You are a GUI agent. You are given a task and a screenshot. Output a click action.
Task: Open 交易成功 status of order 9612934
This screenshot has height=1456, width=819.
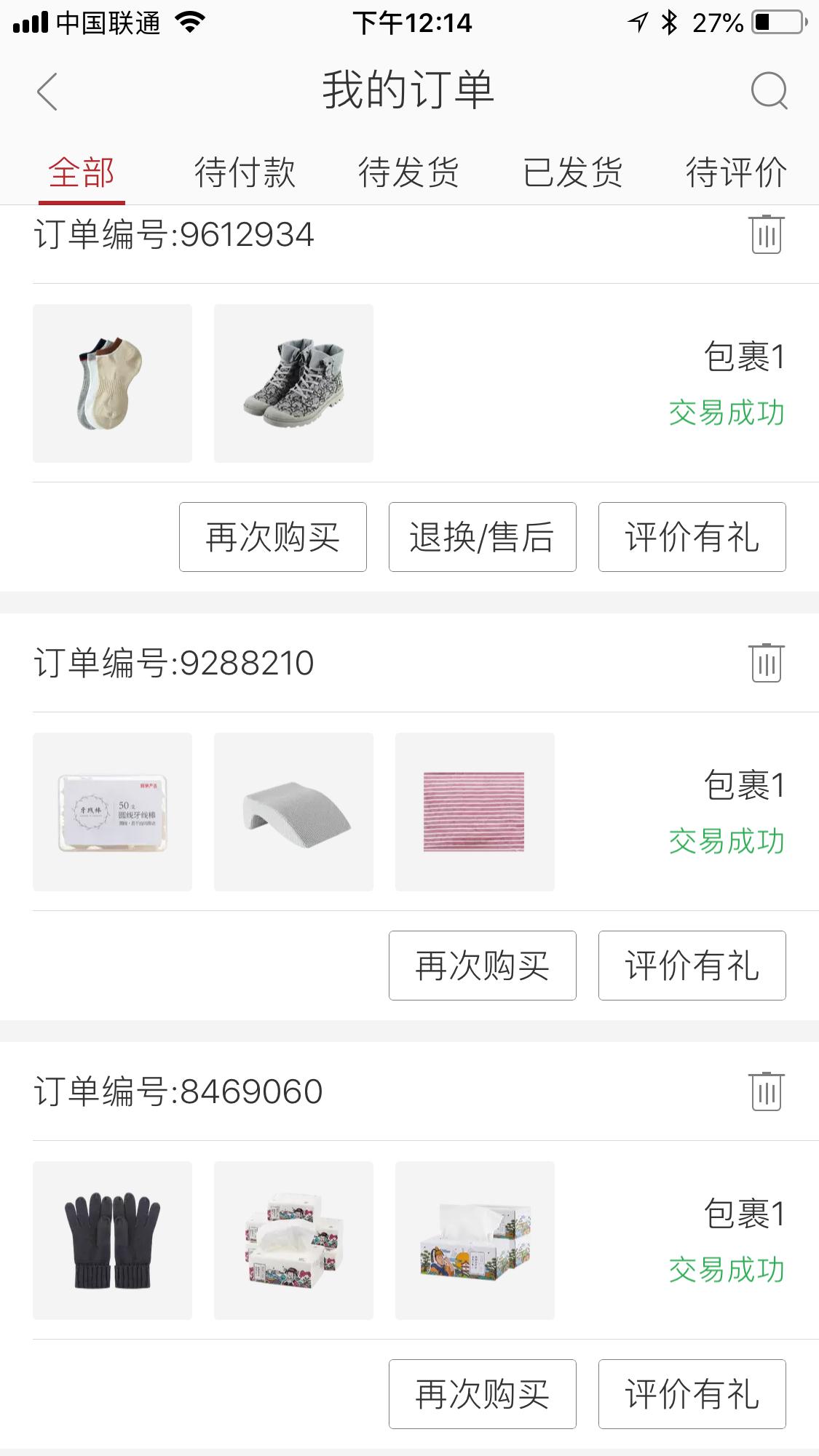[x=726, y=413]
